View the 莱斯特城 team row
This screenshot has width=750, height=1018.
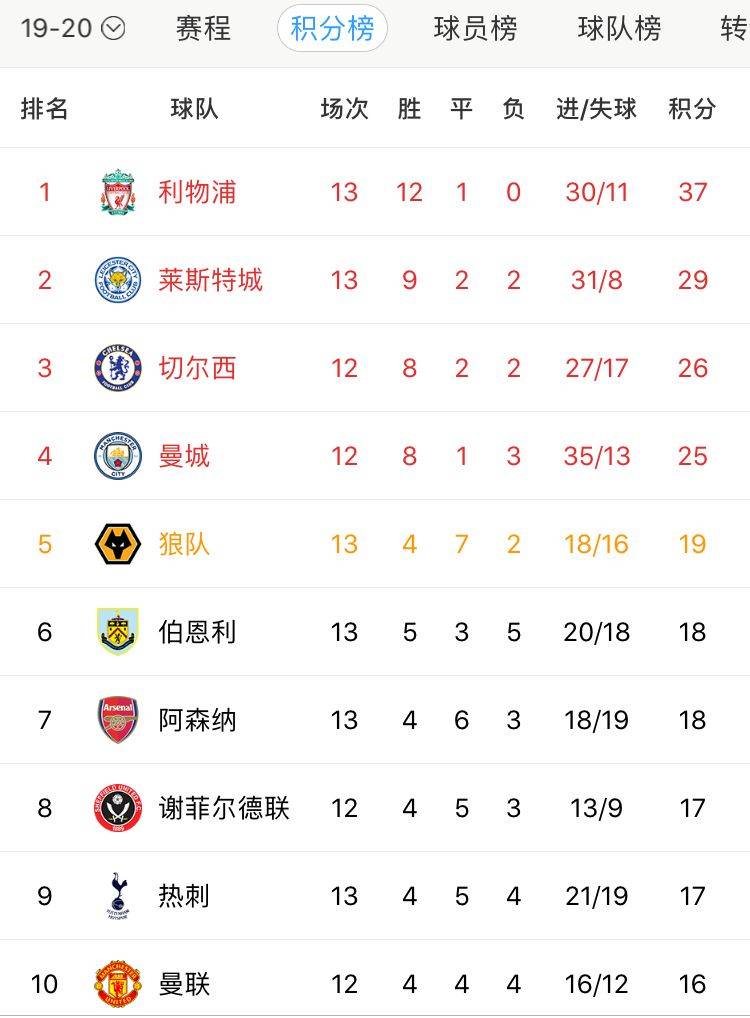pos(210,280)
